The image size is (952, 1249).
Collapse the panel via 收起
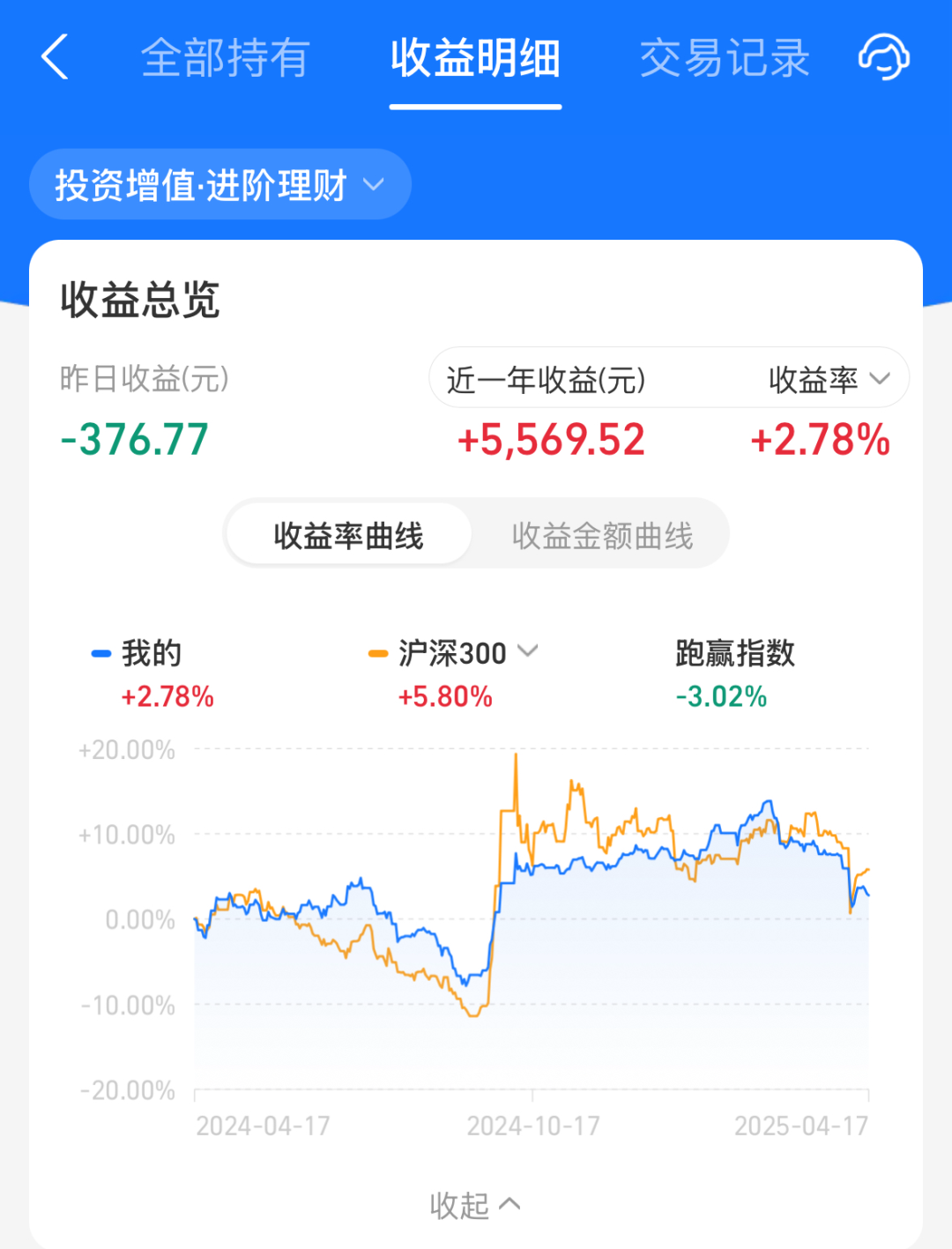click(476, 1202)
